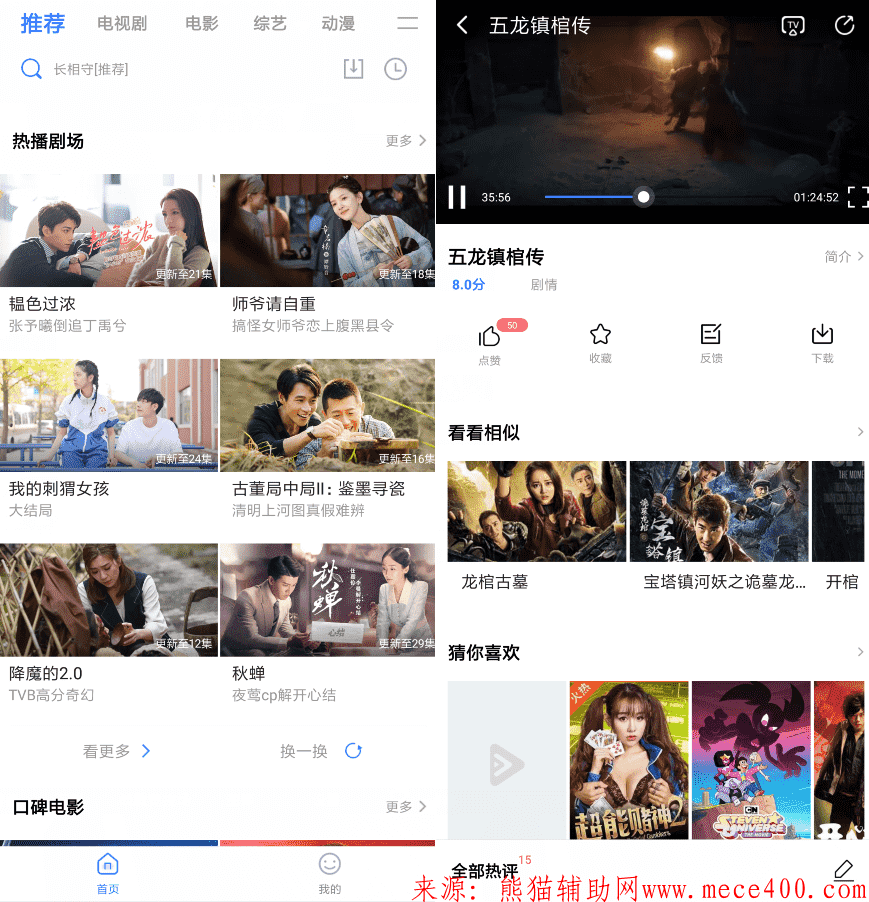
Task: Open the download list icon beside search
Action: [353, 69]
